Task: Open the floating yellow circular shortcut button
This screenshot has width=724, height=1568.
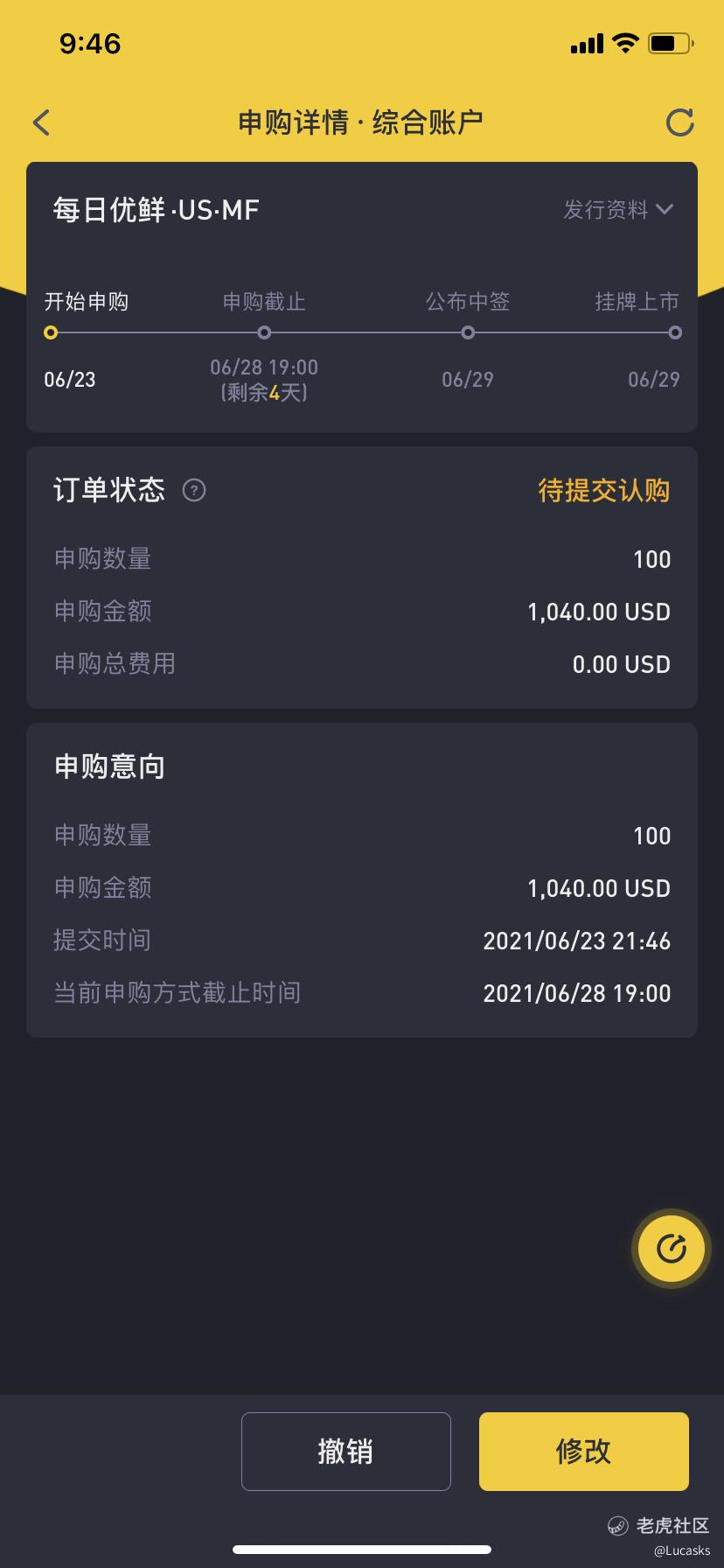Action: click(671, 1249)
